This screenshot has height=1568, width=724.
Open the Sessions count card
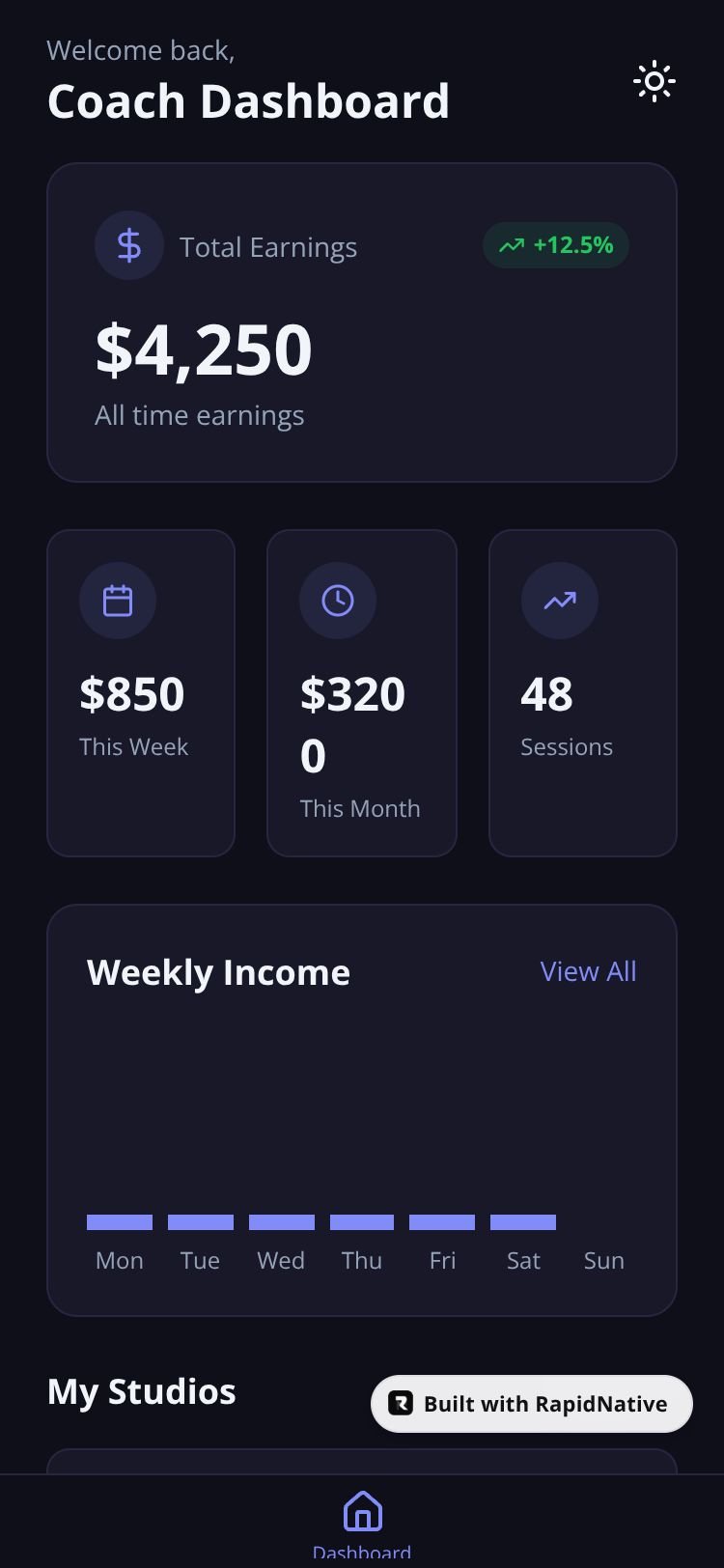tap(582, 692)
